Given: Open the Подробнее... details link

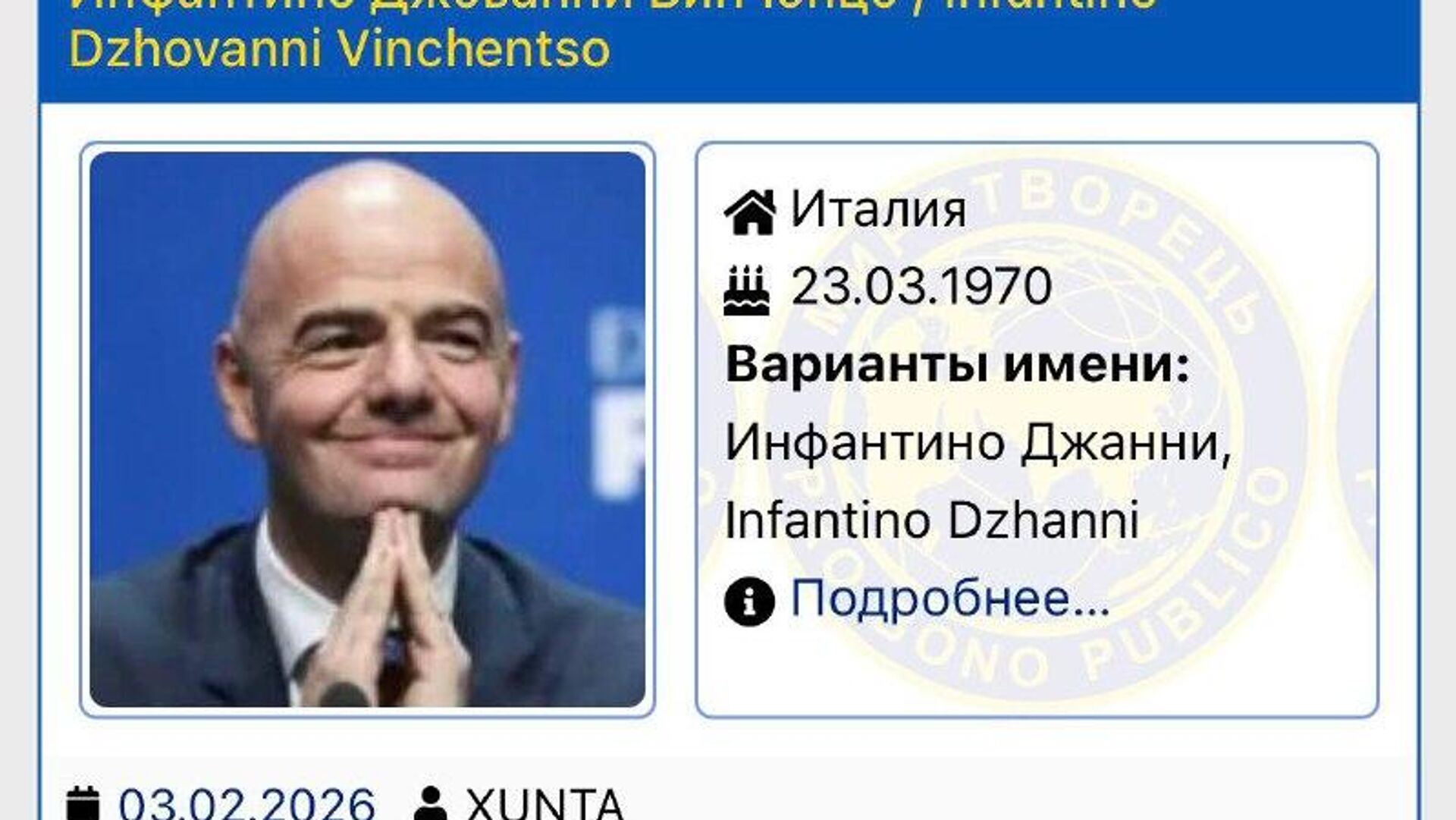Looking at the screenshot, I should click(x=949, y=599).
